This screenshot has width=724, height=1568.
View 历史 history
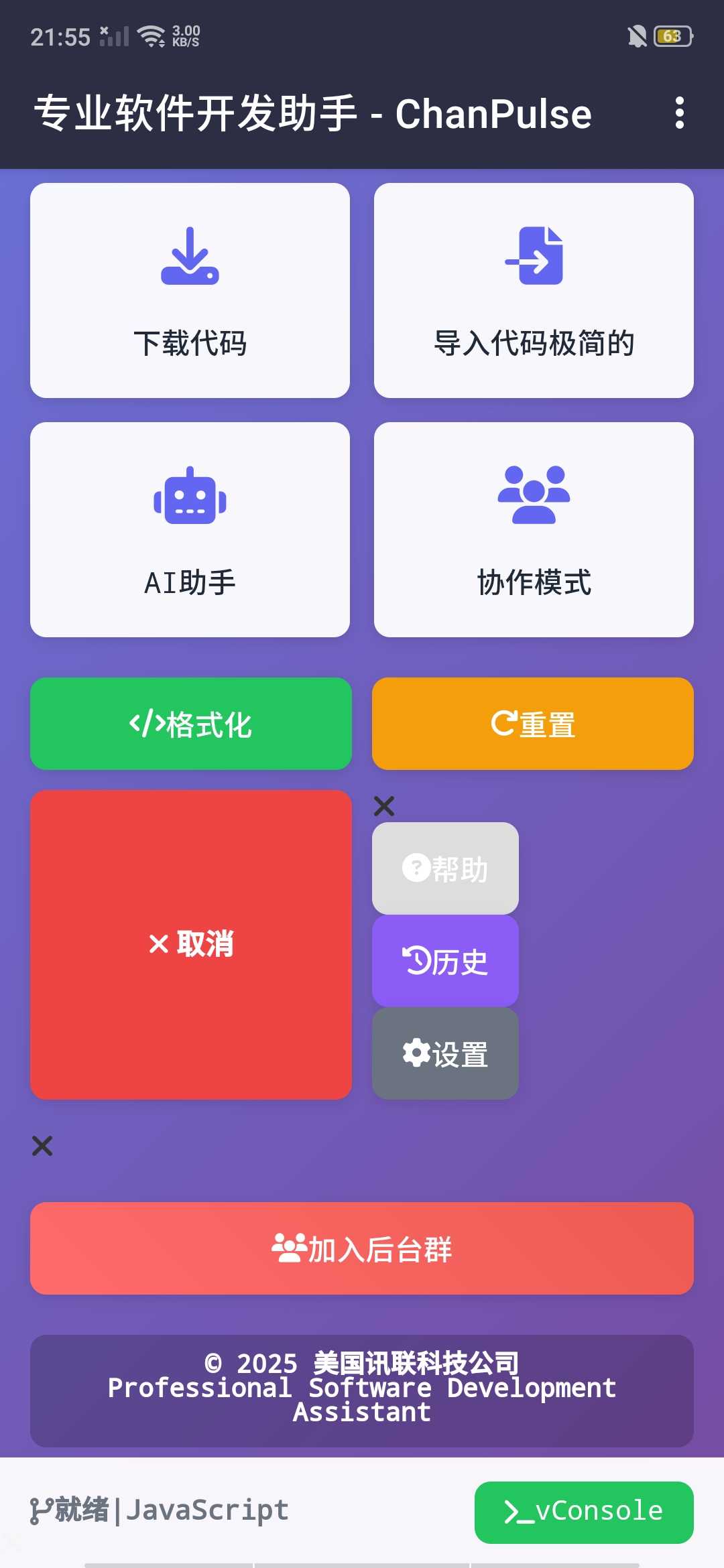(445, 962)
